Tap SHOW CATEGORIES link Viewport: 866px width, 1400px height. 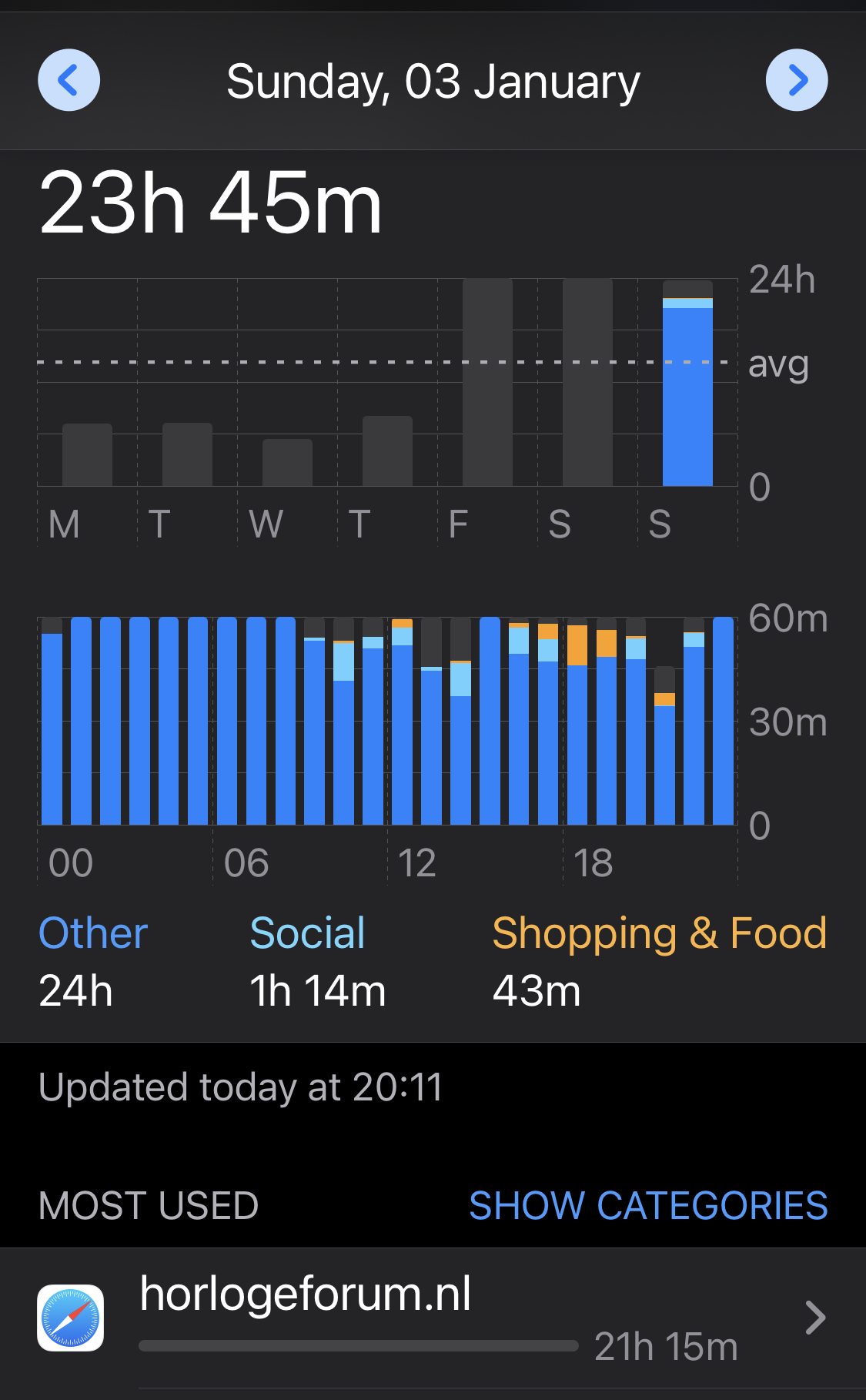(648, 1205)
